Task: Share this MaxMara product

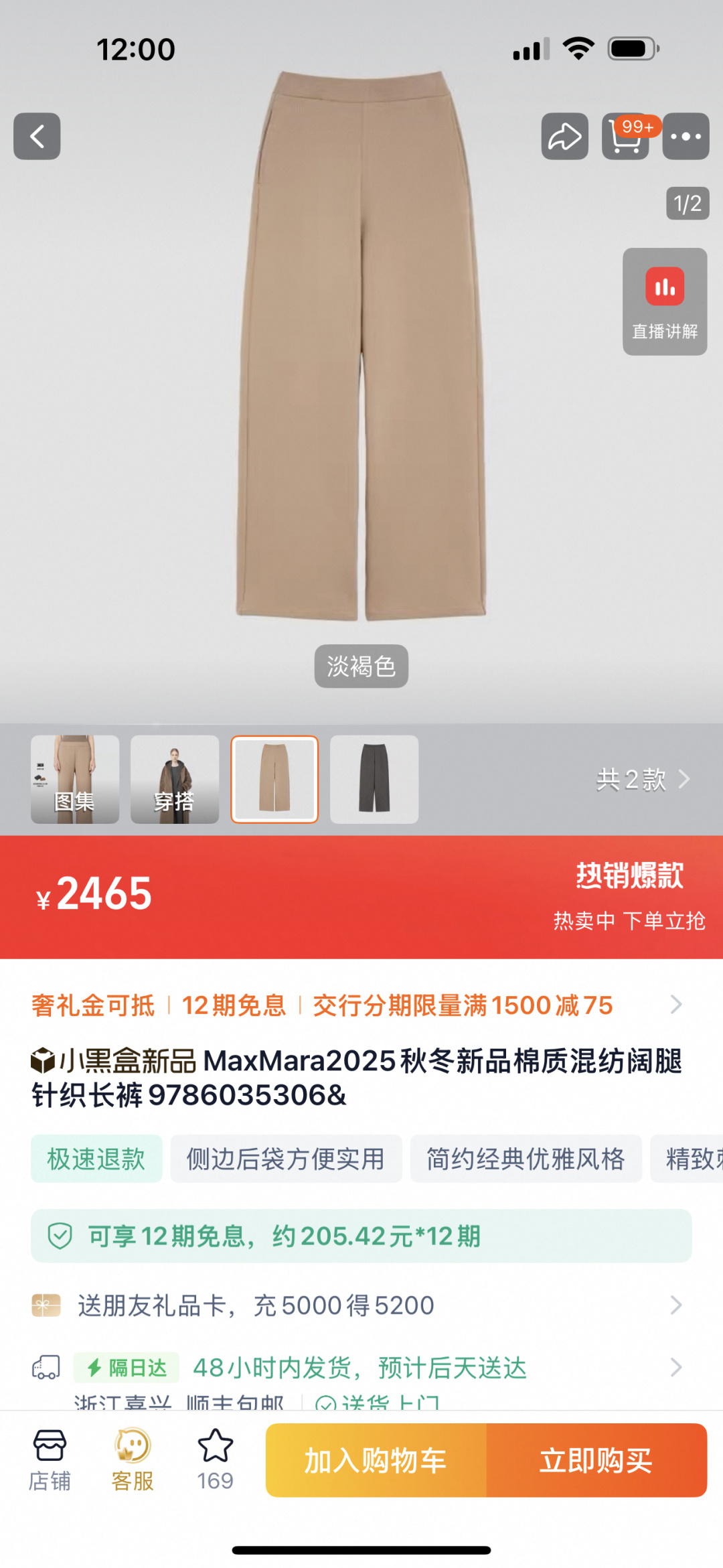Action: pyautogui.click(x=565, y=136)
